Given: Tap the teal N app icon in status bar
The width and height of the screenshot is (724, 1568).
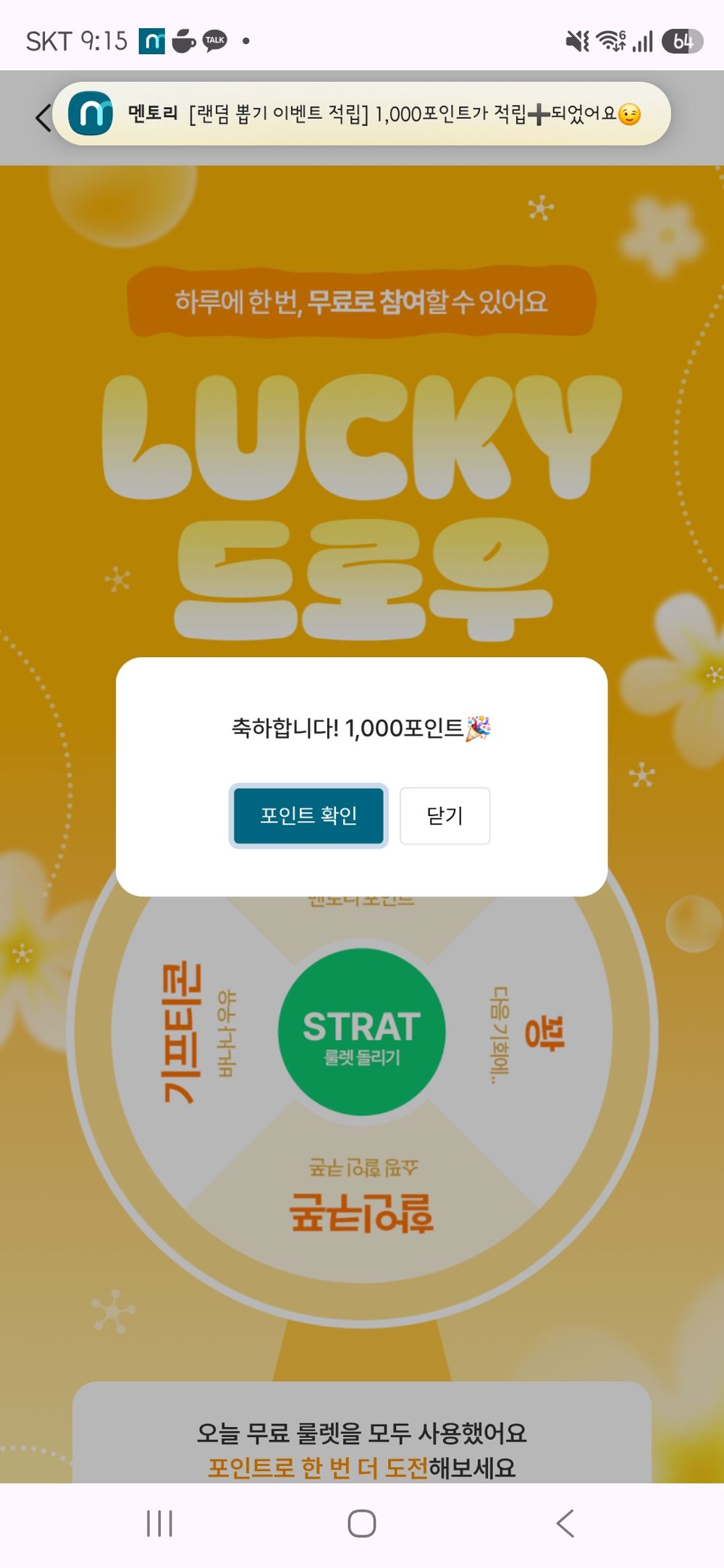Looking at the screenshot, I should click(153, 41).
